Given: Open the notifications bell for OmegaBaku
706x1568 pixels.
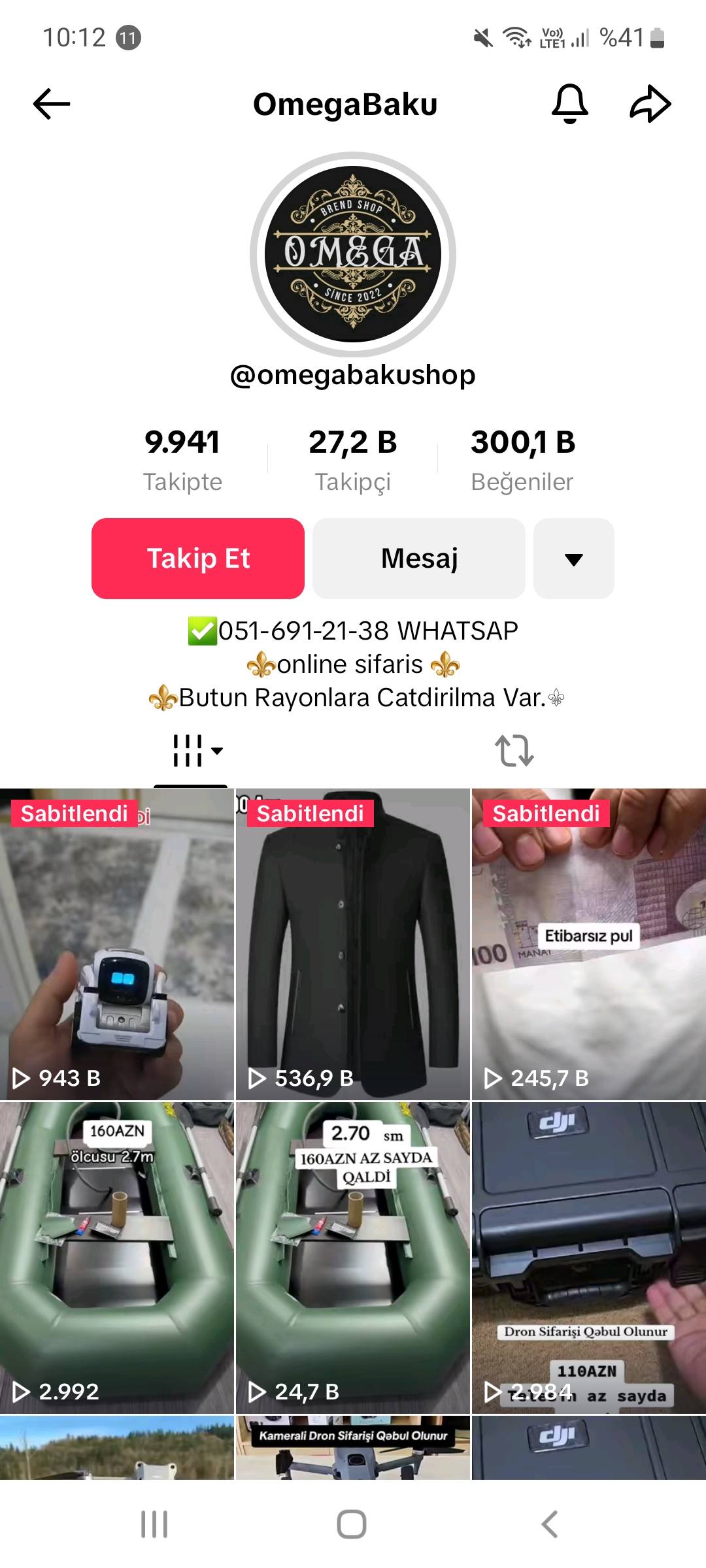Looking at the screenshot, I should point(570,104).
